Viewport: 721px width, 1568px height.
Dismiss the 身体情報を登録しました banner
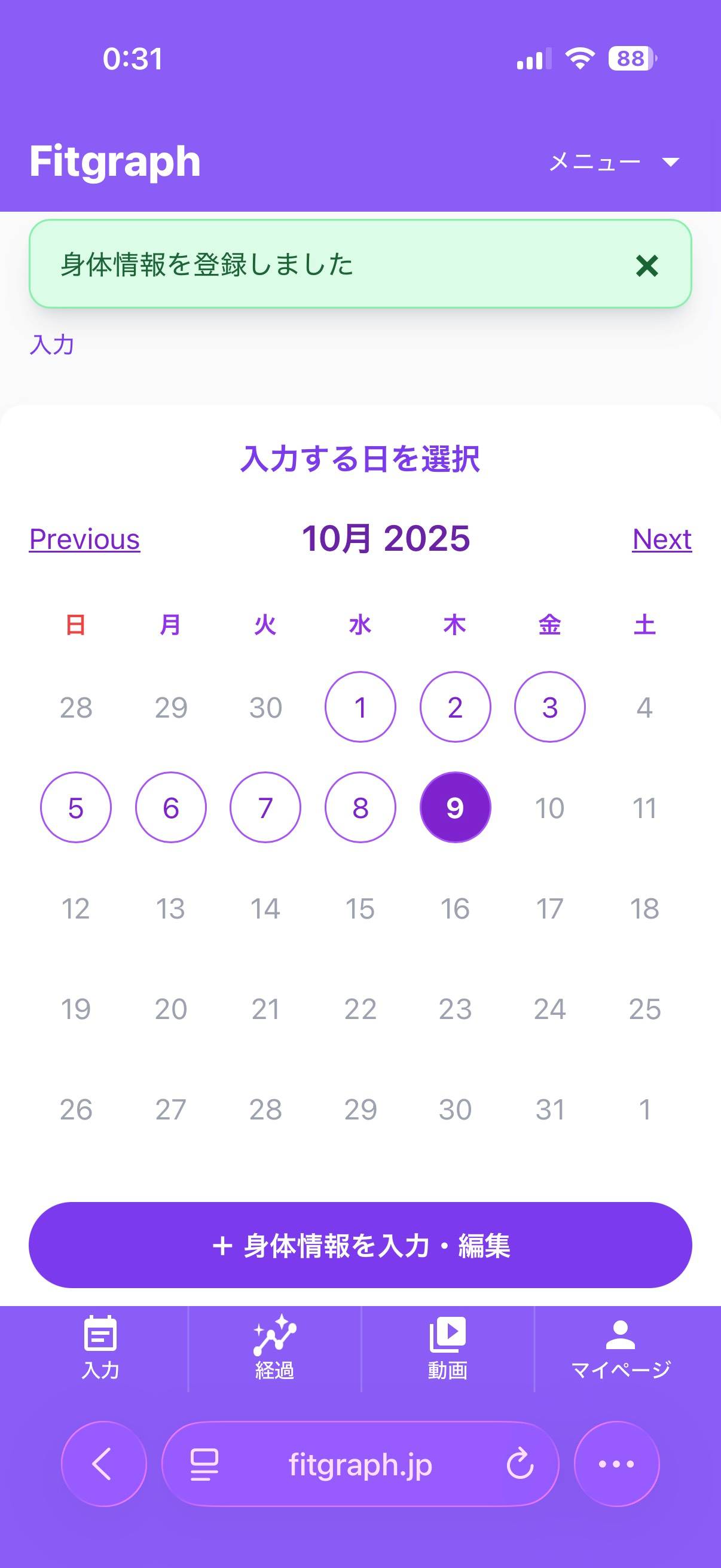point(646,266)
